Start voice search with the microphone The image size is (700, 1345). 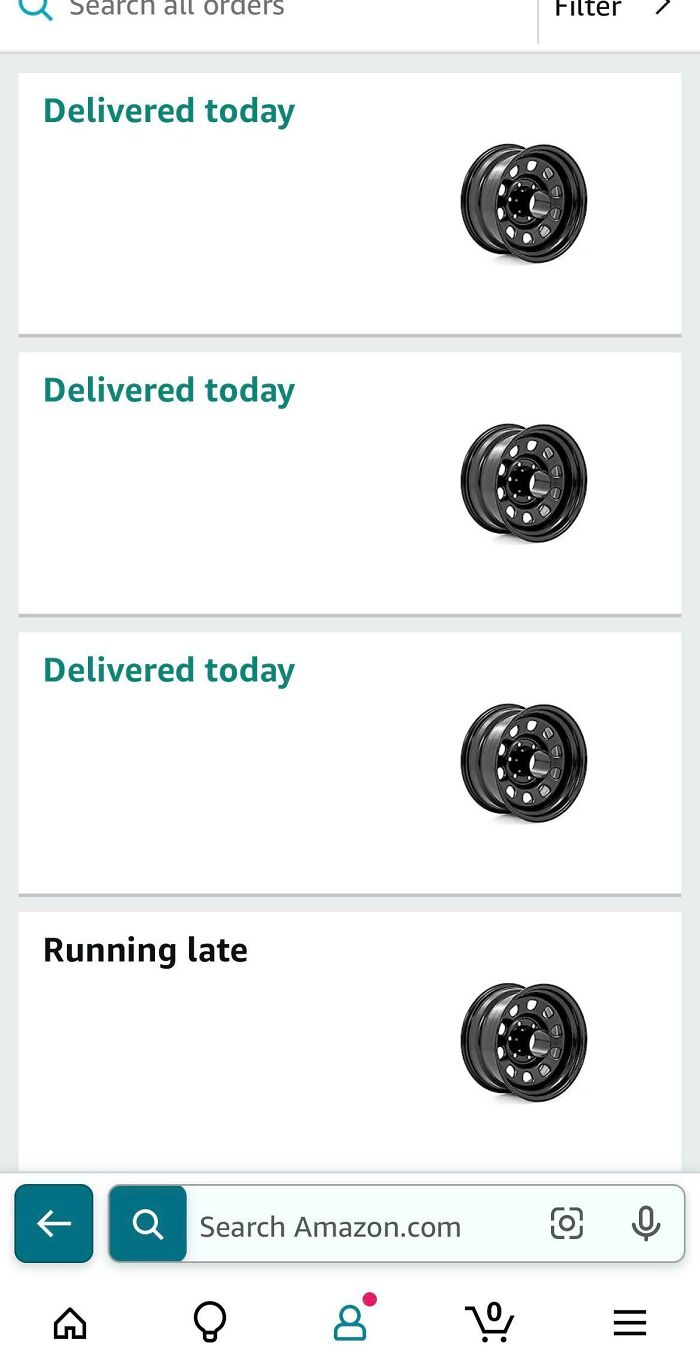646,1223
